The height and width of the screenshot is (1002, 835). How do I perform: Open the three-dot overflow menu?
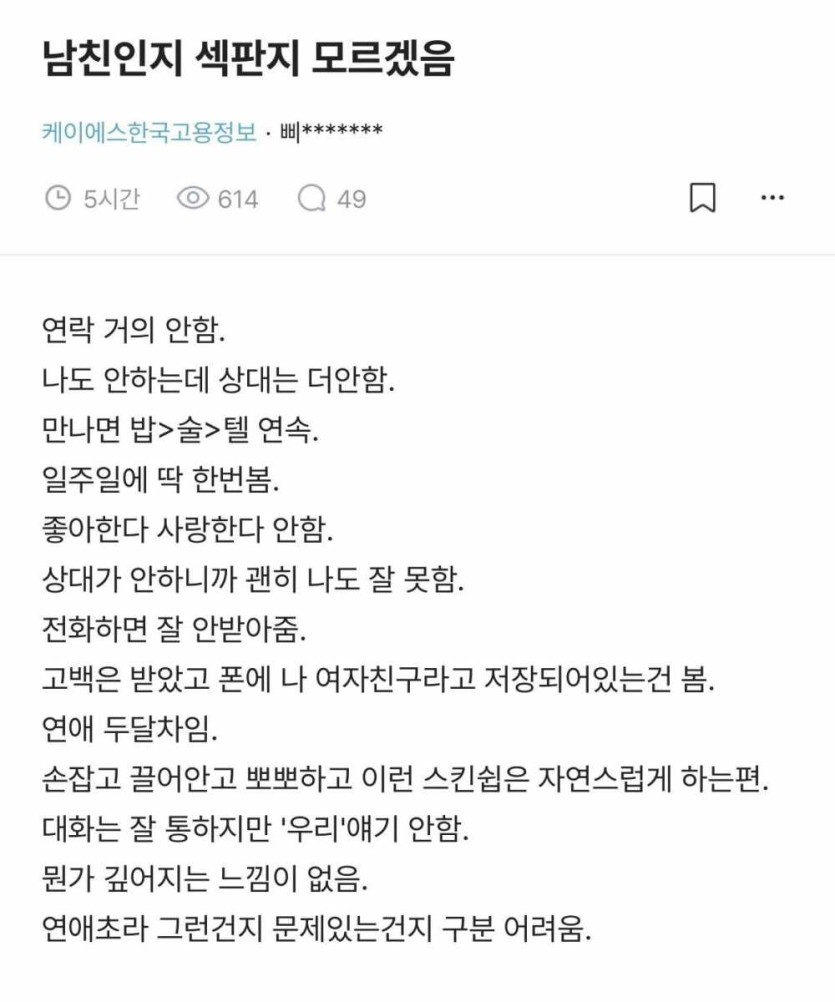pyautogui.click(x=772, y=198)
